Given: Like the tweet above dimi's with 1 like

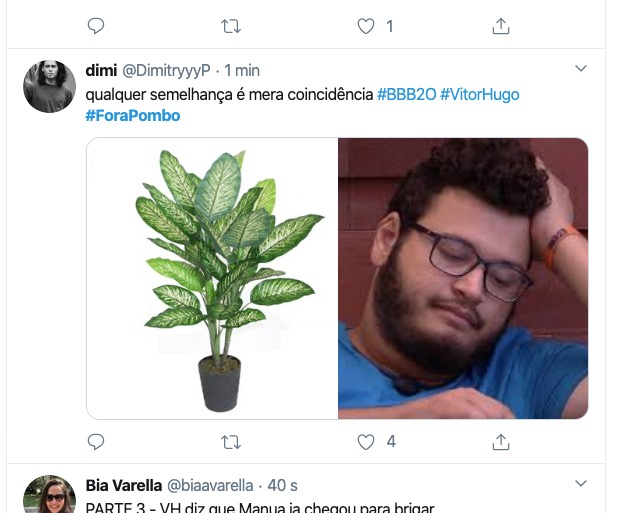Looking at the screenshot, I should [x=366, y=26].
